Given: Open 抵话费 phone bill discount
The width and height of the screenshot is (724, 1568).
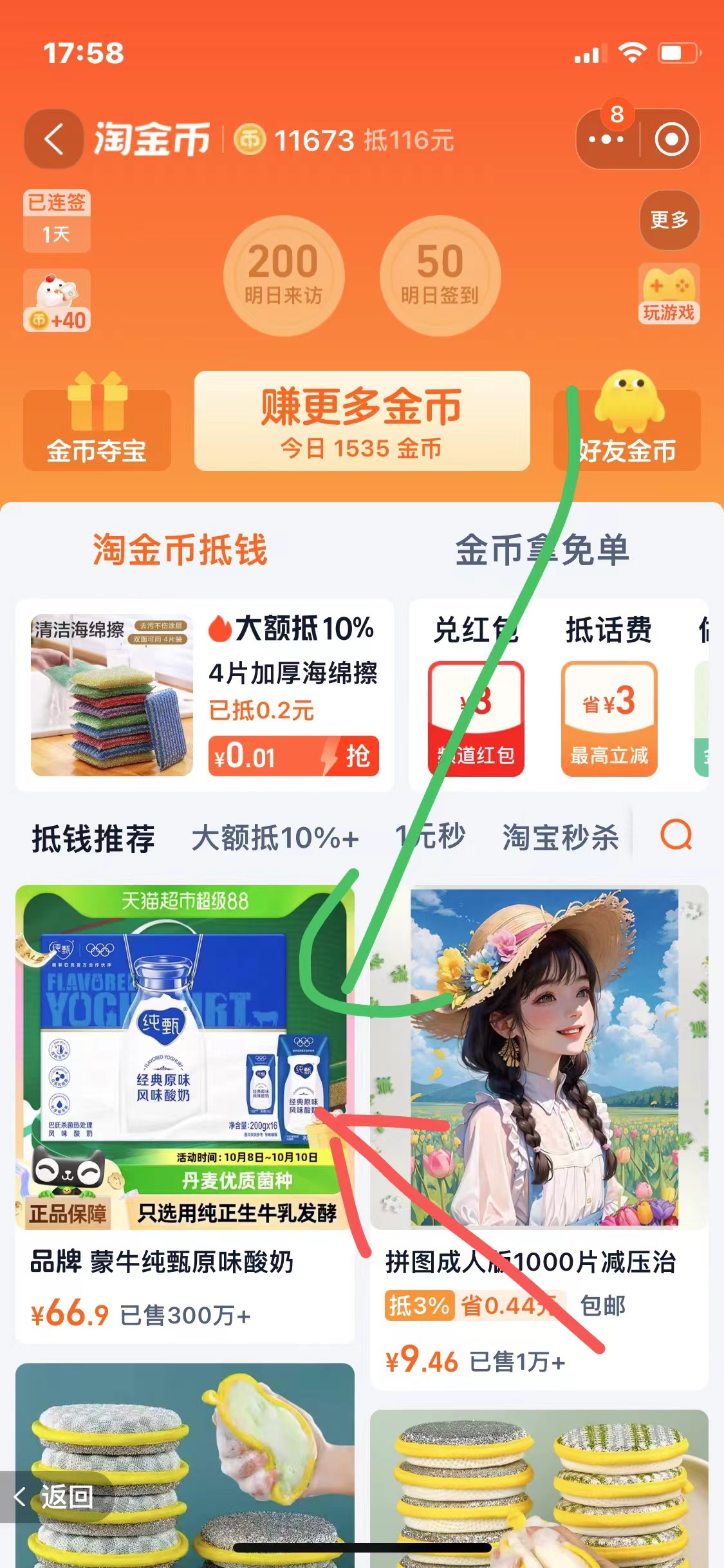Looking at the screenshot, I should [609, 718].
